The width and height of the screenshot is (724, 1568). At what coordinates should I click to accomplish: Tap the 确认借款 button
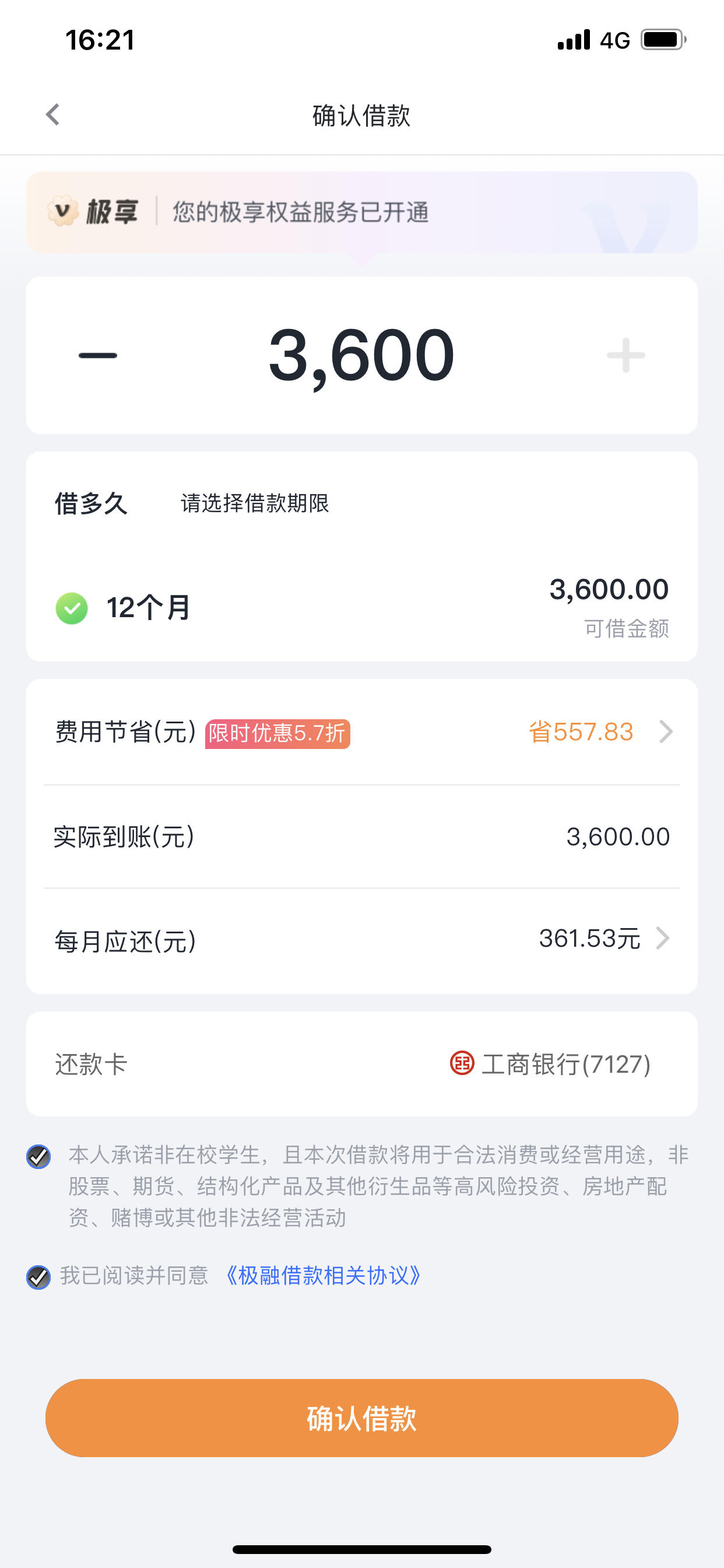pos(361,1418)
